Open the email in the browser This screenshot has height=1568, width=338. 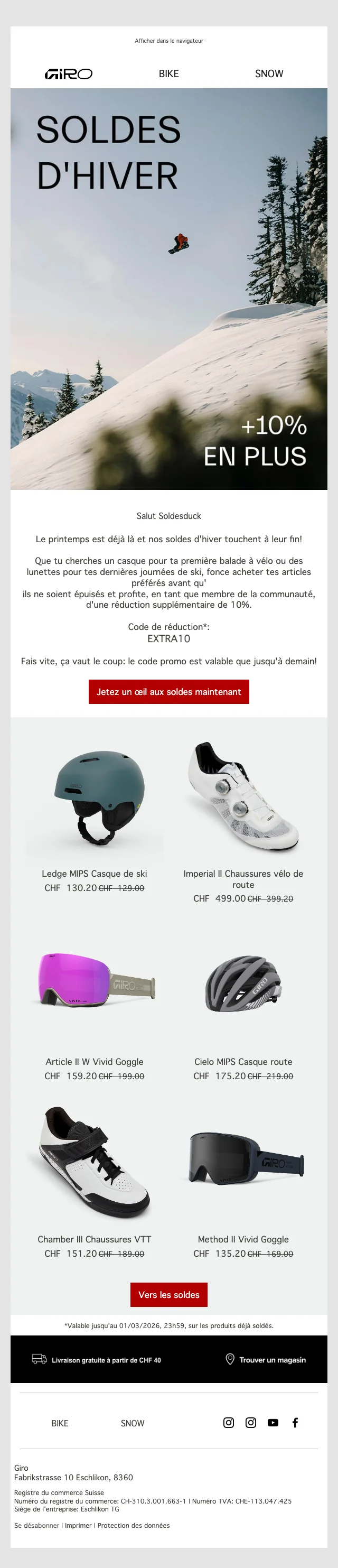[169, 41]
